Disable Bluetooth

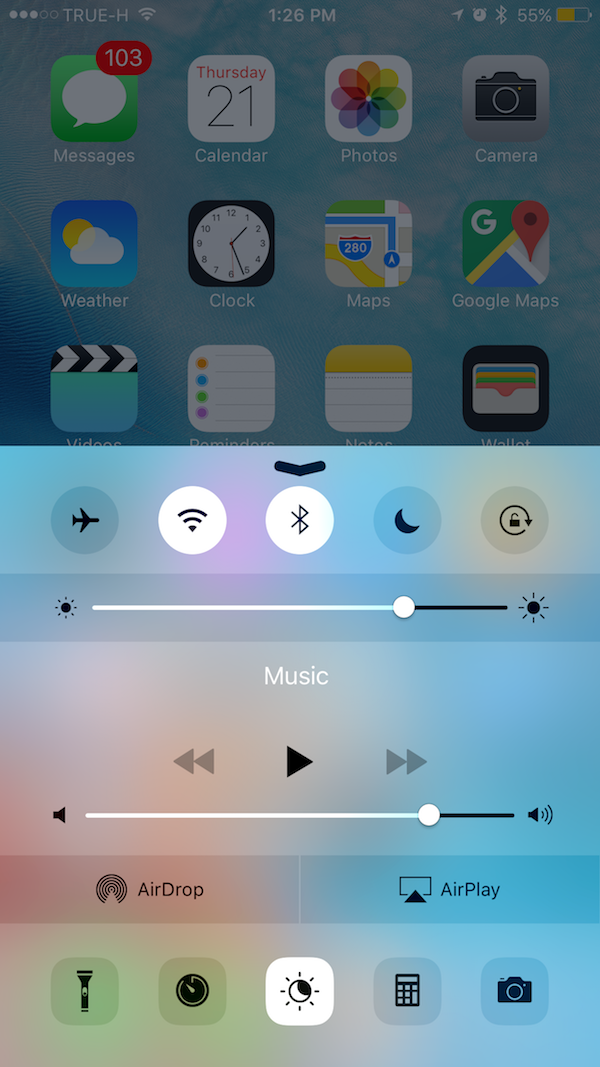point(300,520)
